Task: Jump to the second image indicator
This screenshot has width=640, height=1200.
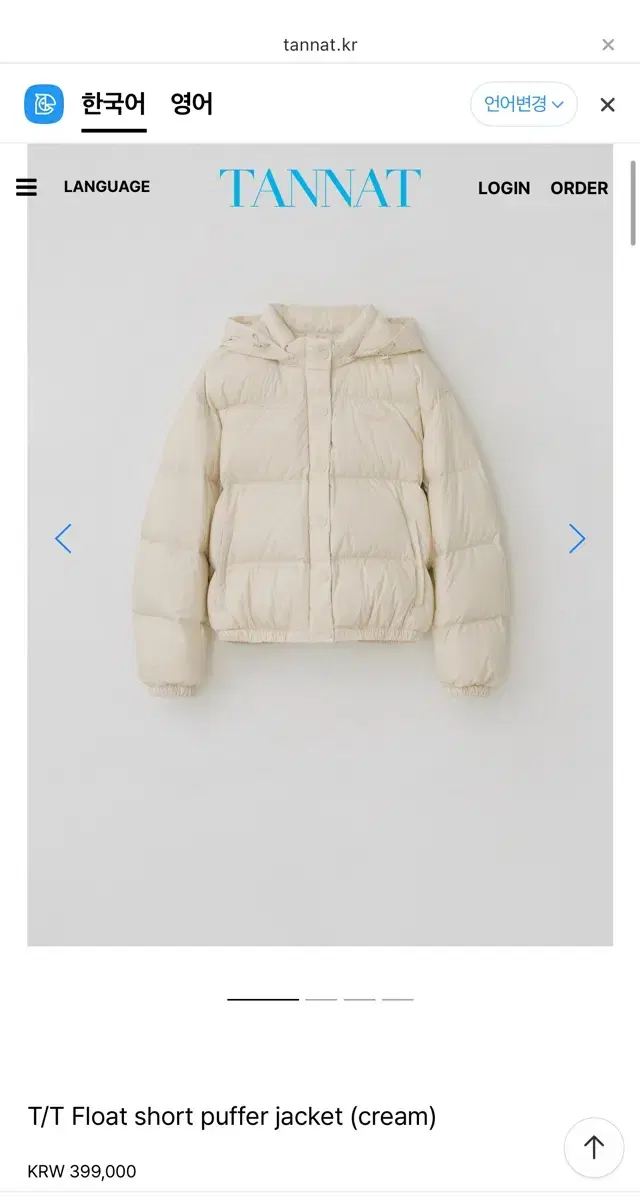Action: pyautogui.click(x=321, y=998)
